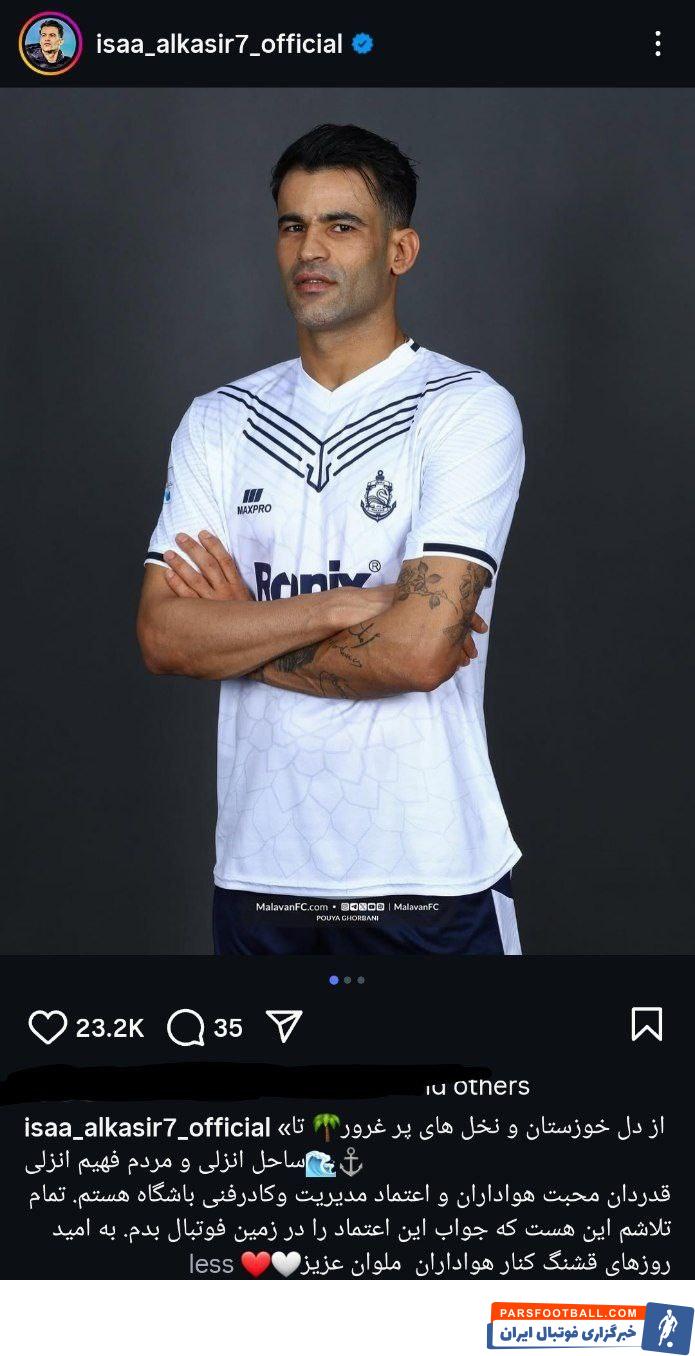Image resolution: width=695 pixels, height=1356 pixels.
Task: Open the post's three-dot overflow menu
Action: coord(657,43)
